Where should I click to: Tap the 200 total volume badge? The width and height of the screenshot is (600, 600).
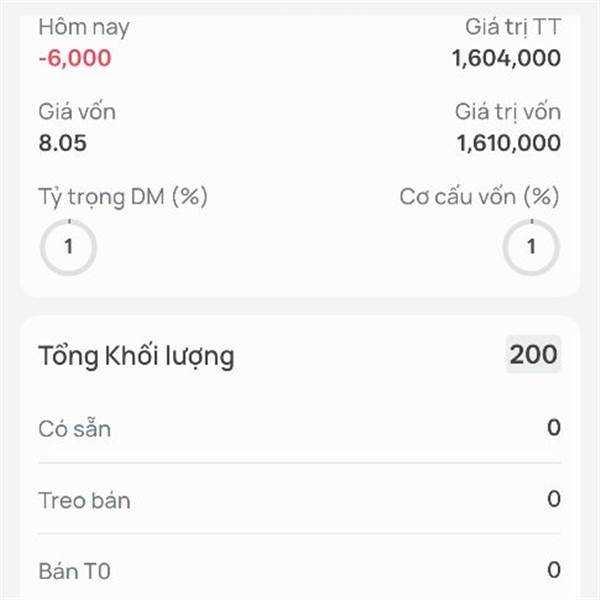click(533, 355)
